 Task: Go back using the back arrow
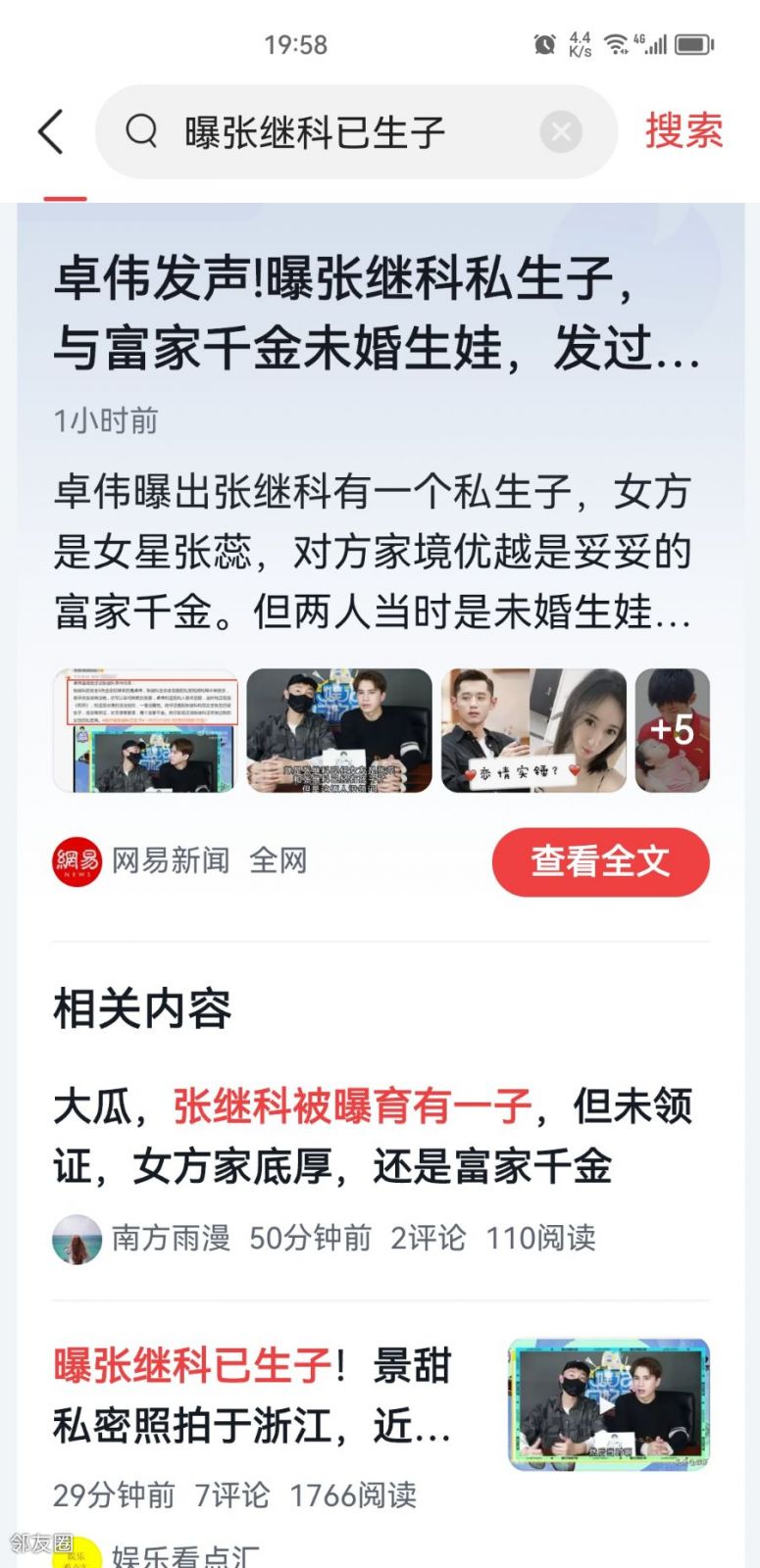coord(51,132)
